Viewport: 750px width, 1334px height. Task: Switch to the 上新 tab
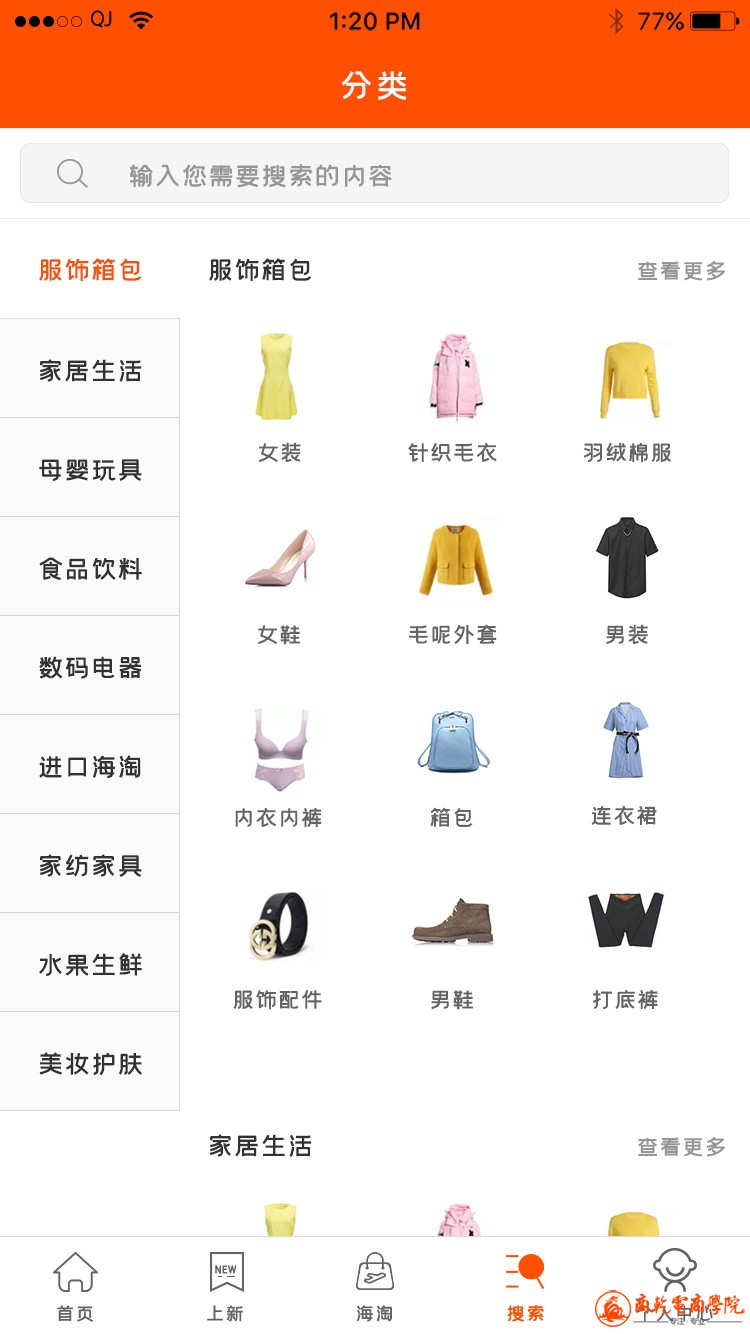pos(225,1286)
